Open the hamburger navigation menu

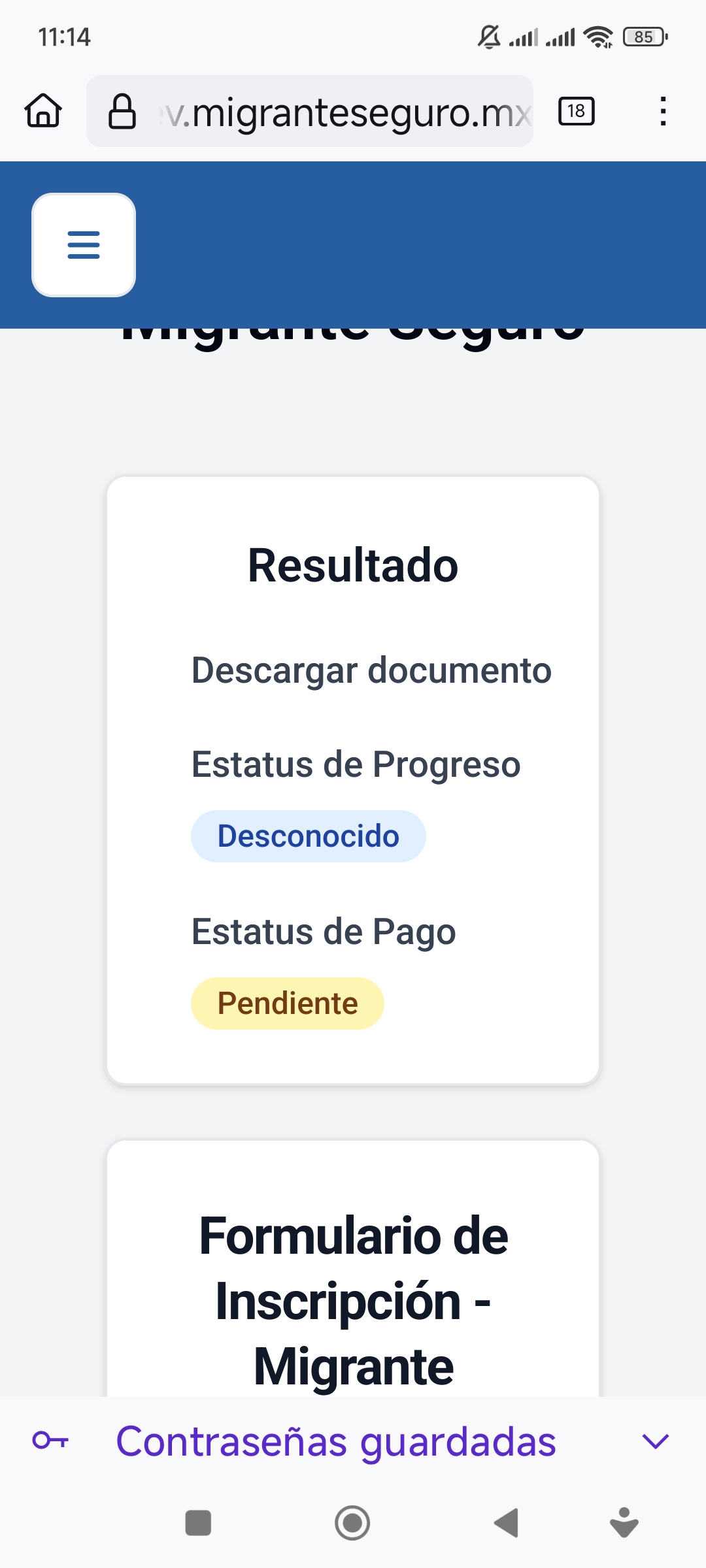(x=84, y=245)
